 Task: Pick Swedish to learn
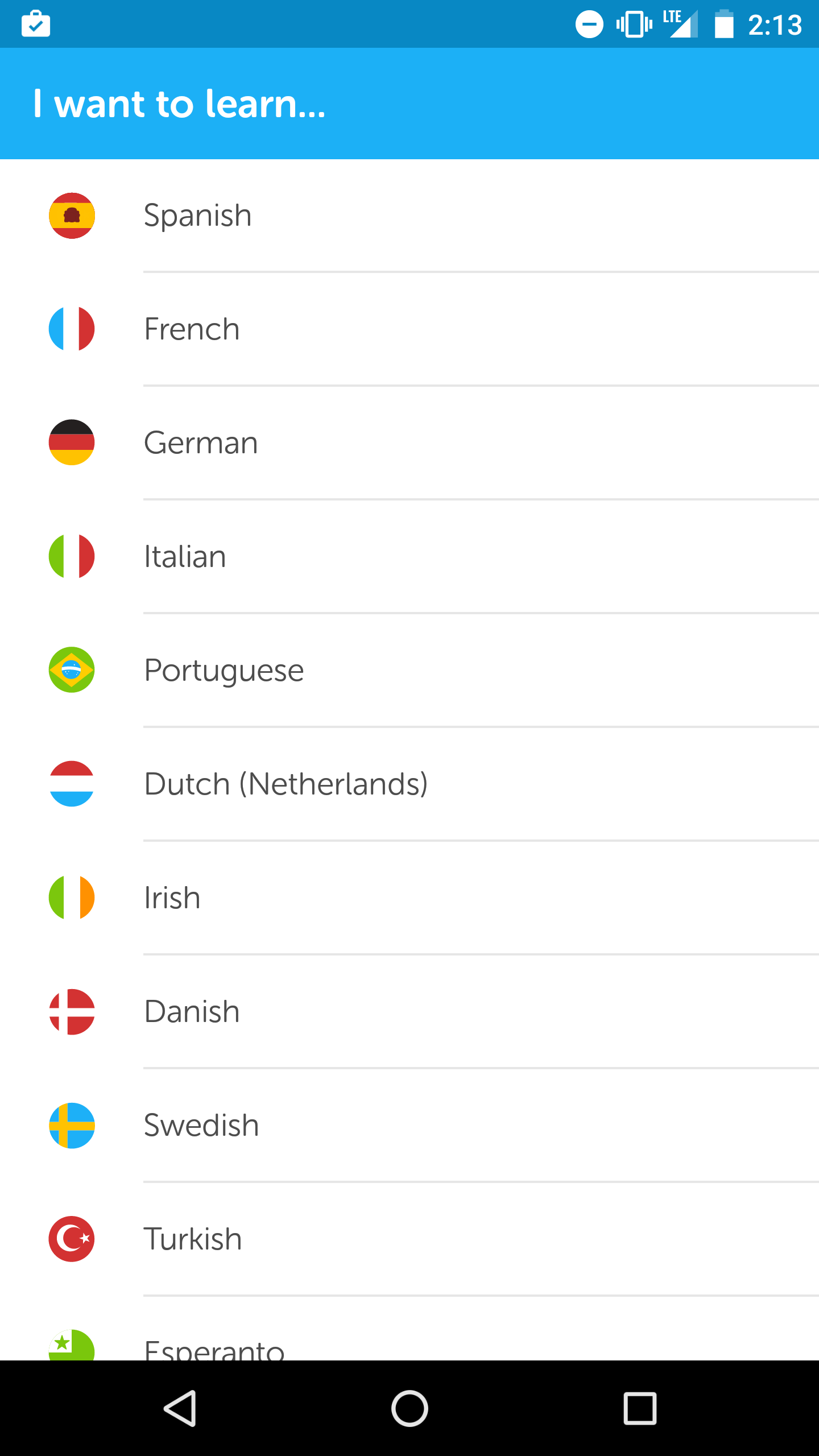409,1126
